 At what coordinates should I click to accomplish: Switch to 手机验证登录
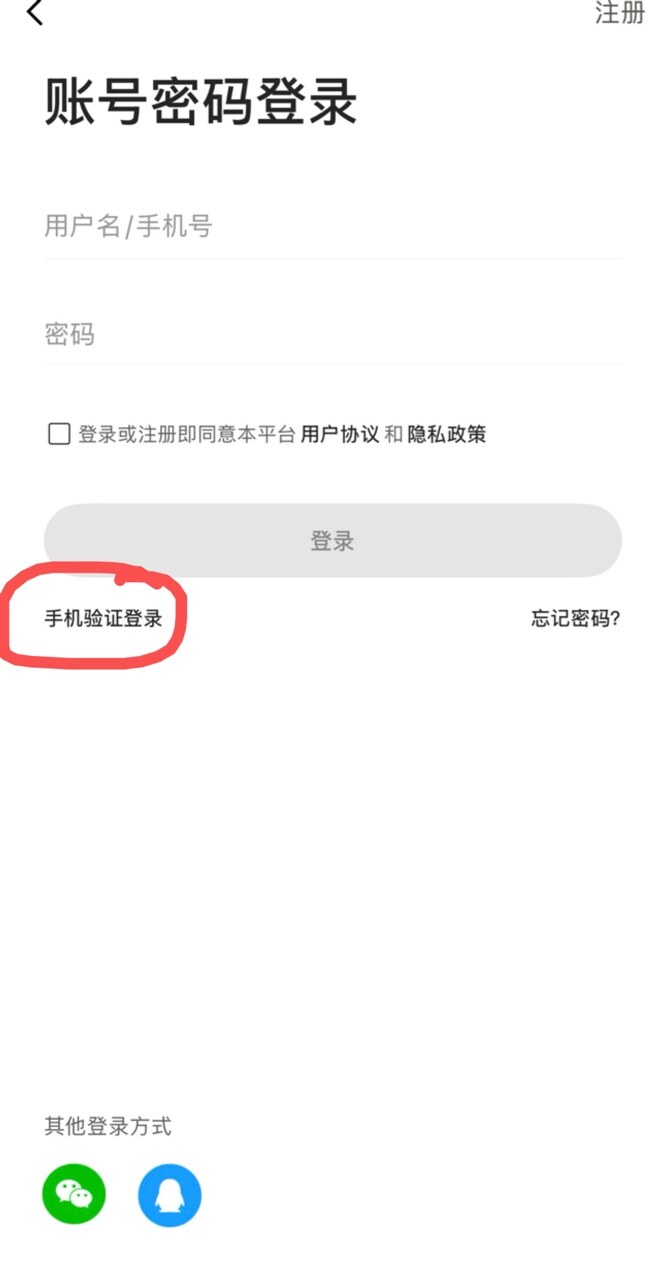103,618
